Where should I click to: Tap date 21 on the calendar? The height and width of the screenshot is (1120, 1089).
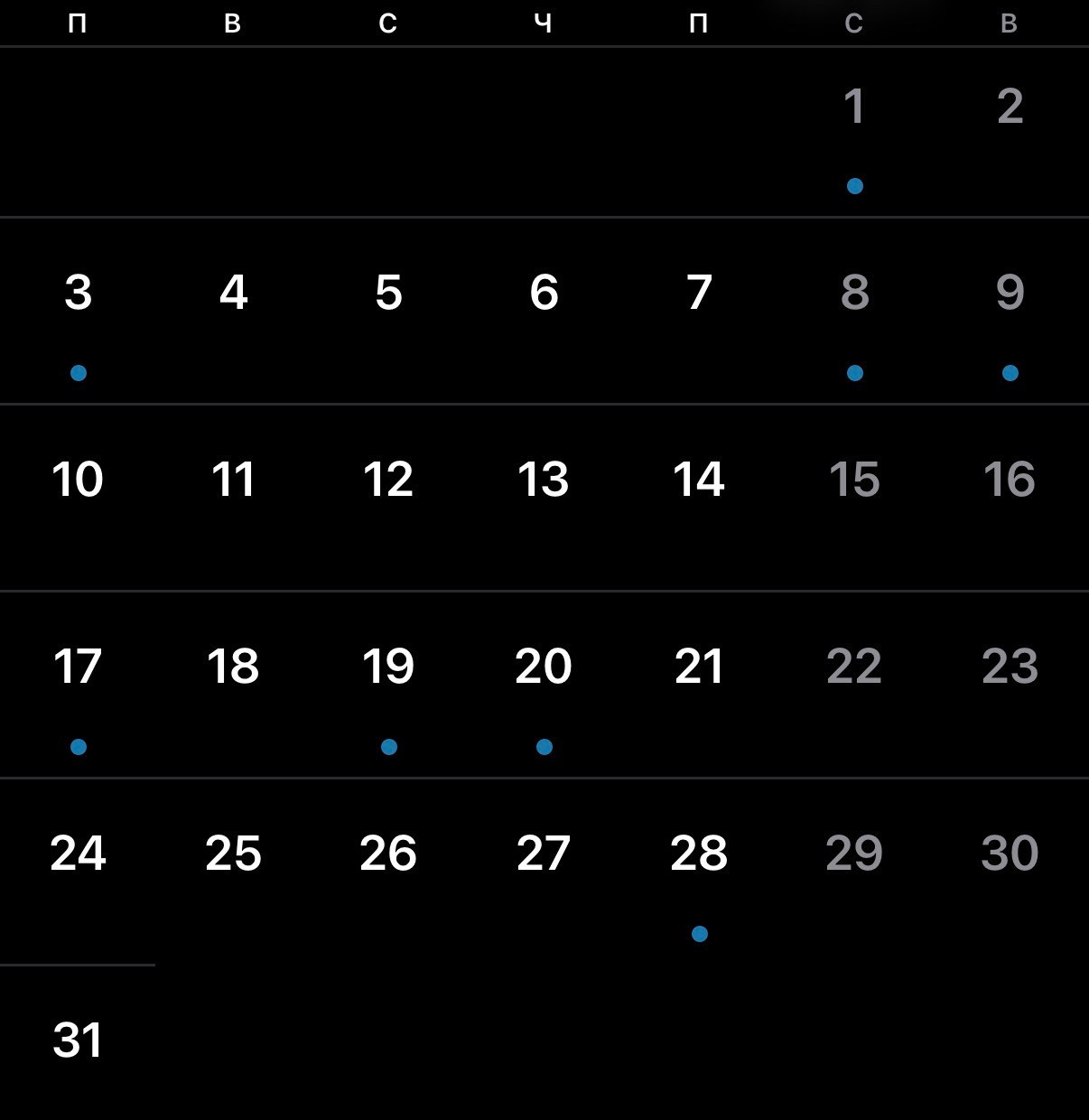pyautogui.click(x=699, y=667)
